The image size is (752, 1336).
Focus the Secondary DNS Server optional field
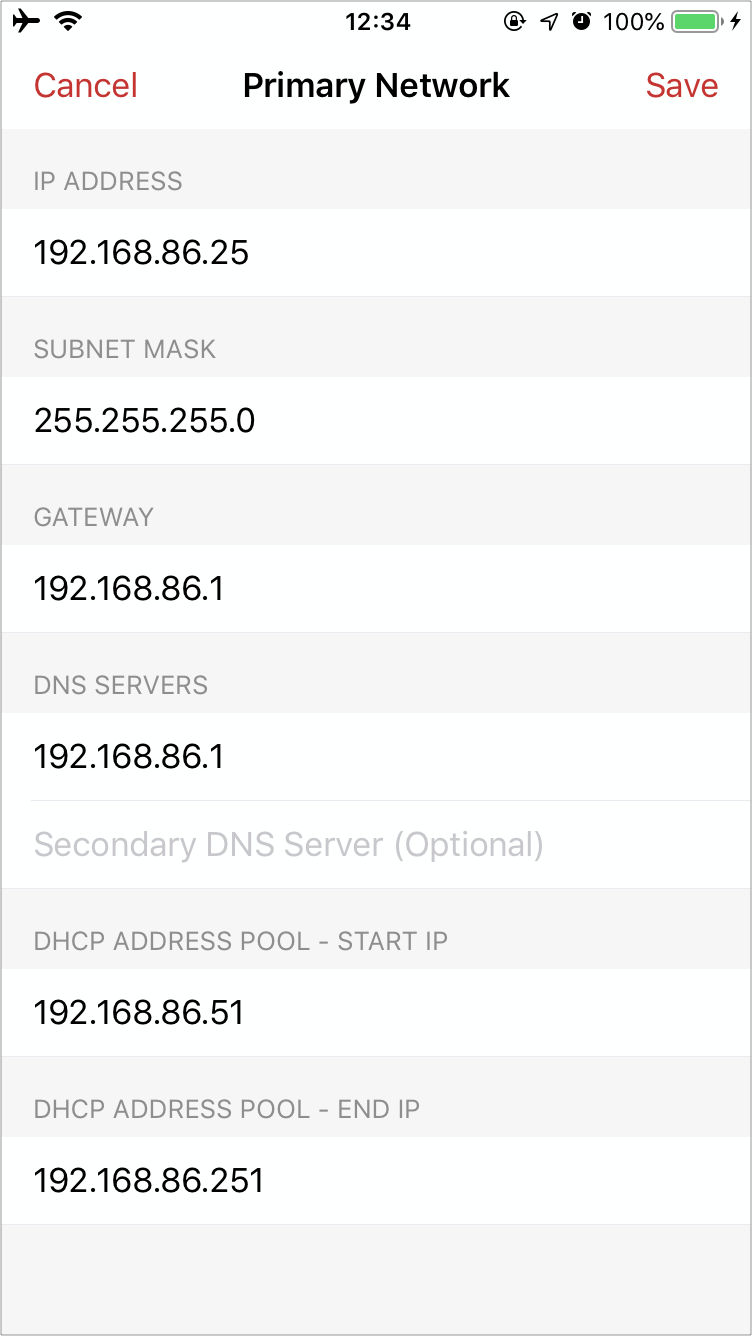(376, 845)
